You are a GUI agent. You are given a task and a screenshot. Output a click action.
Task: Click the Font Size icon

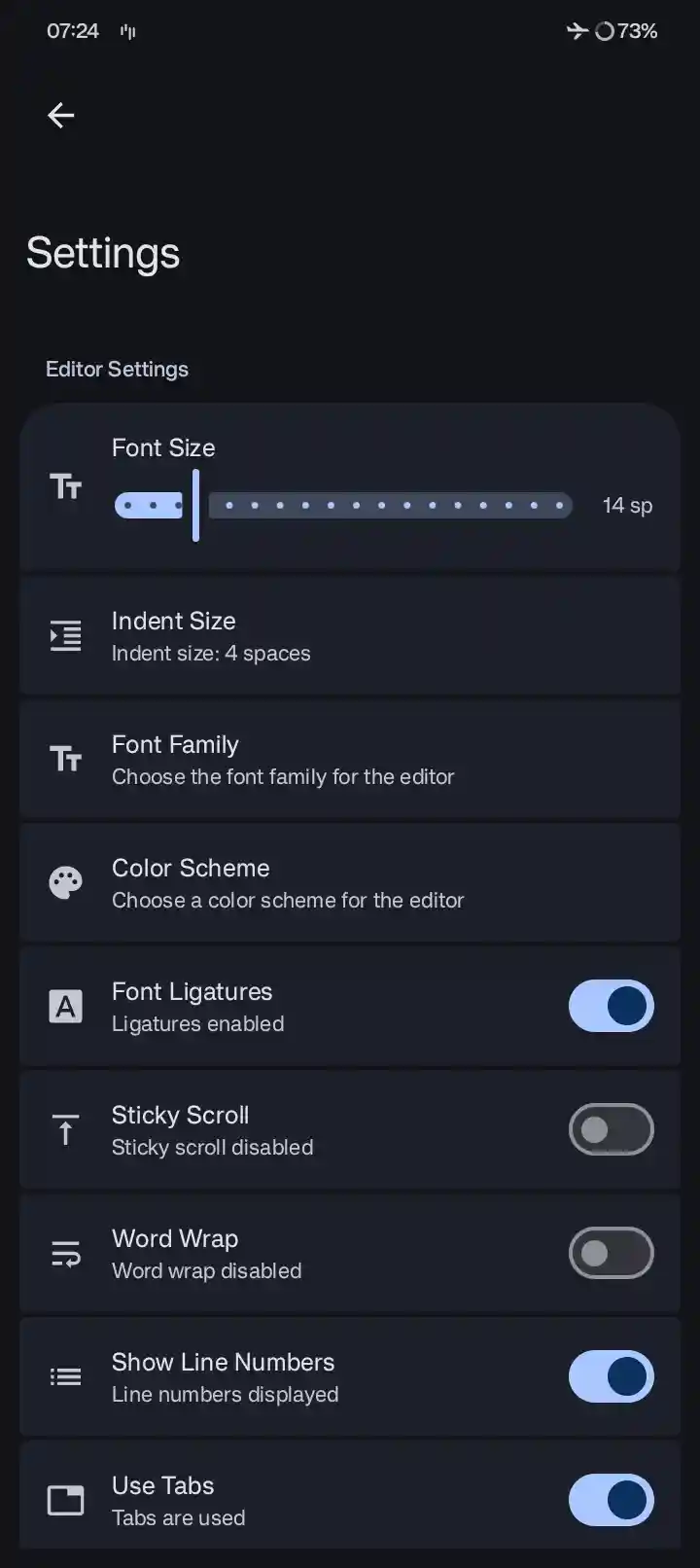[x=65, y=486]
